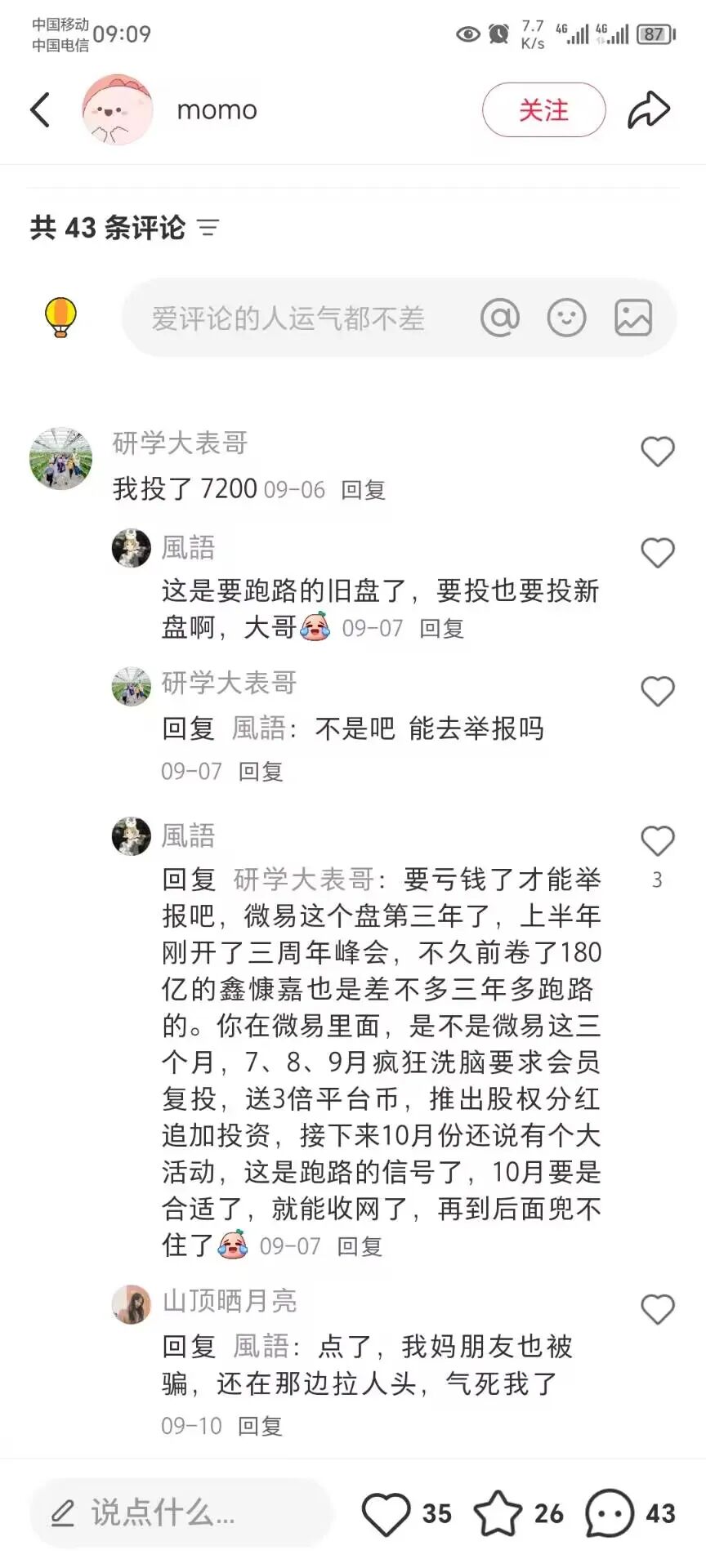Favorite the post with the star icon
706x1568 pixels.
point(498,1513)
